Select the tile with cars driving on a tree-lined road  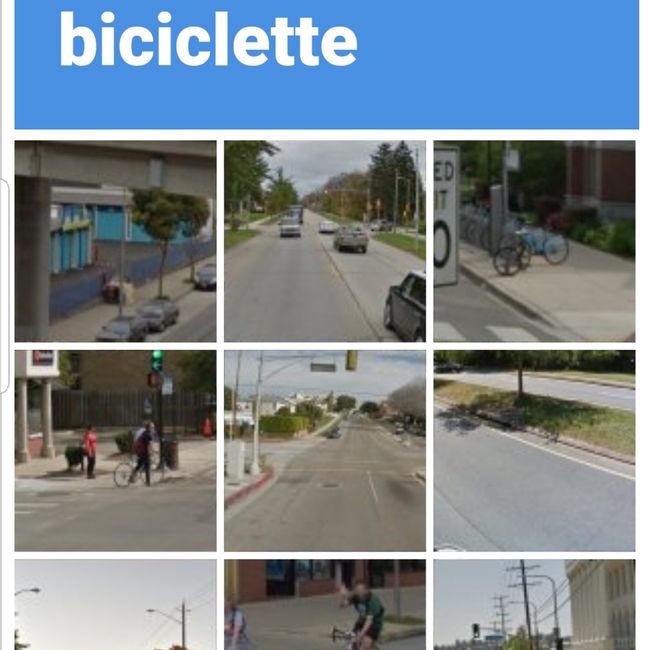click(324, 241)
